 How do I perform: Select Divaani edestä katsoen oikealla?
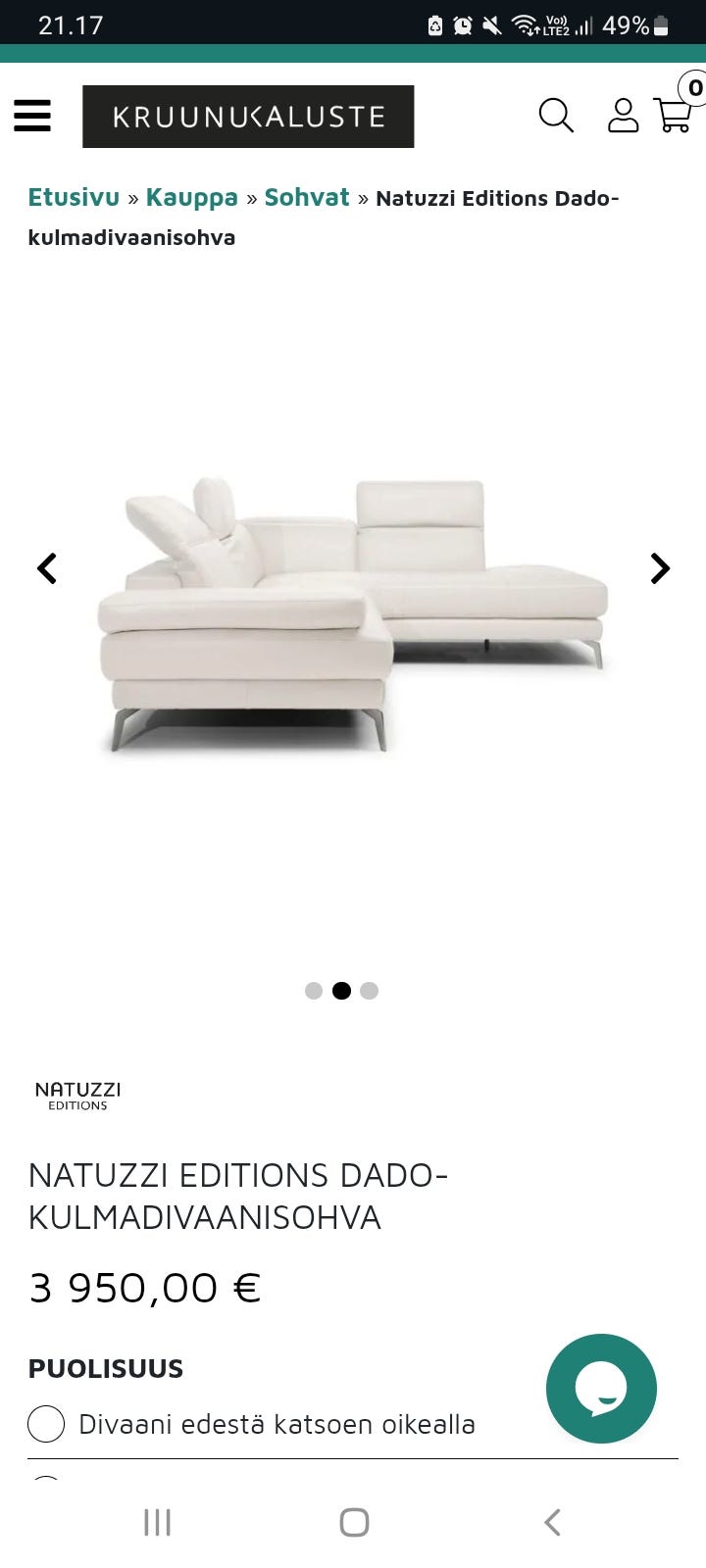(46, 1424)
